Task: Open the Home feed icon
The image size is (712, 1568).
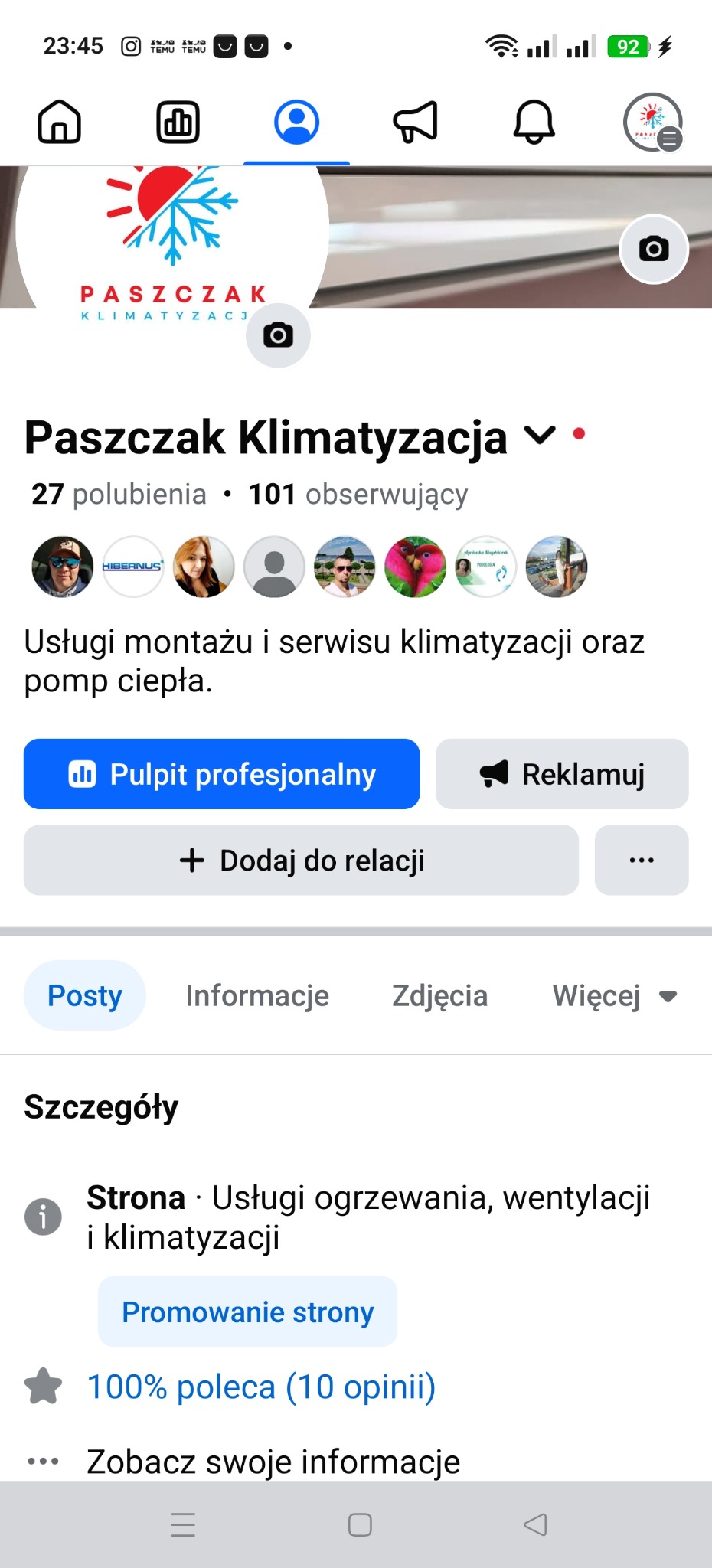Action: (60, 122)
